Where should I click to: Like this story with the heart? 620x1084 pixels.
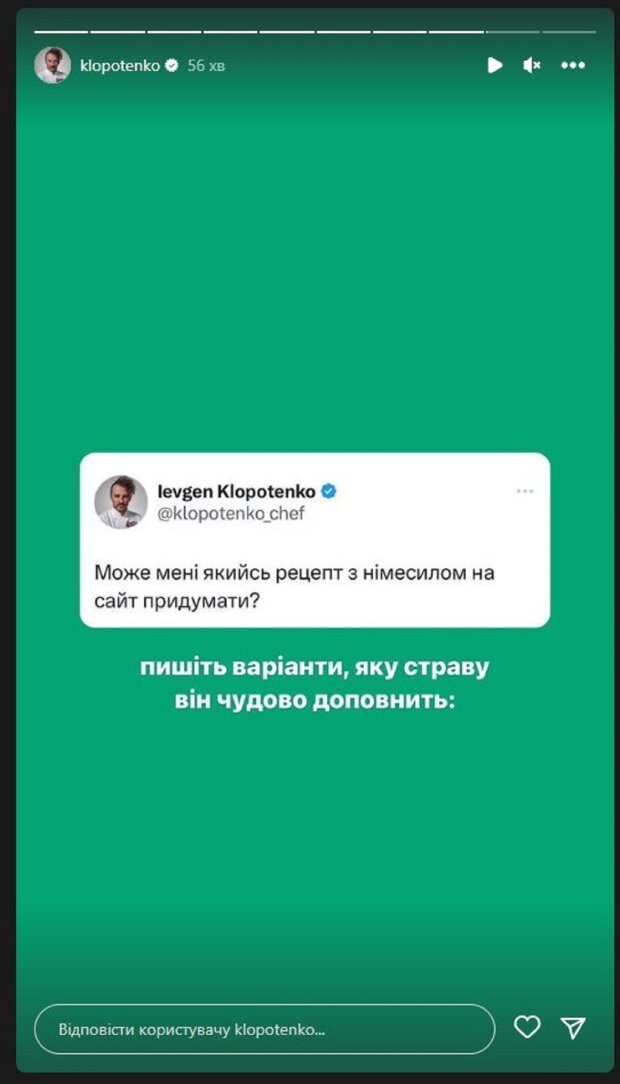pyautogui.click(x=527, y=1027)
